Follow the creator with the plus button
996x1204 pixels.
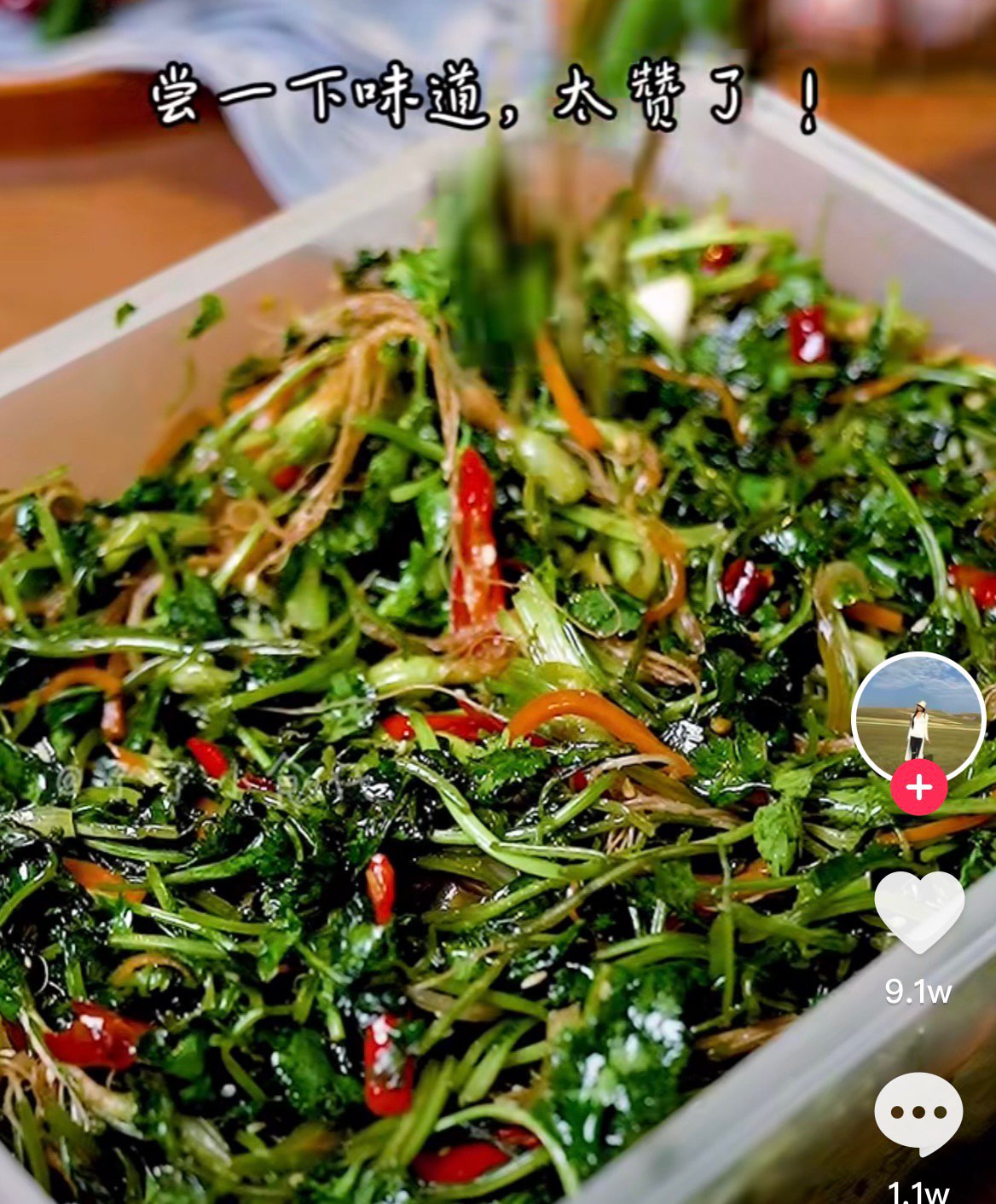pos(918,787)
